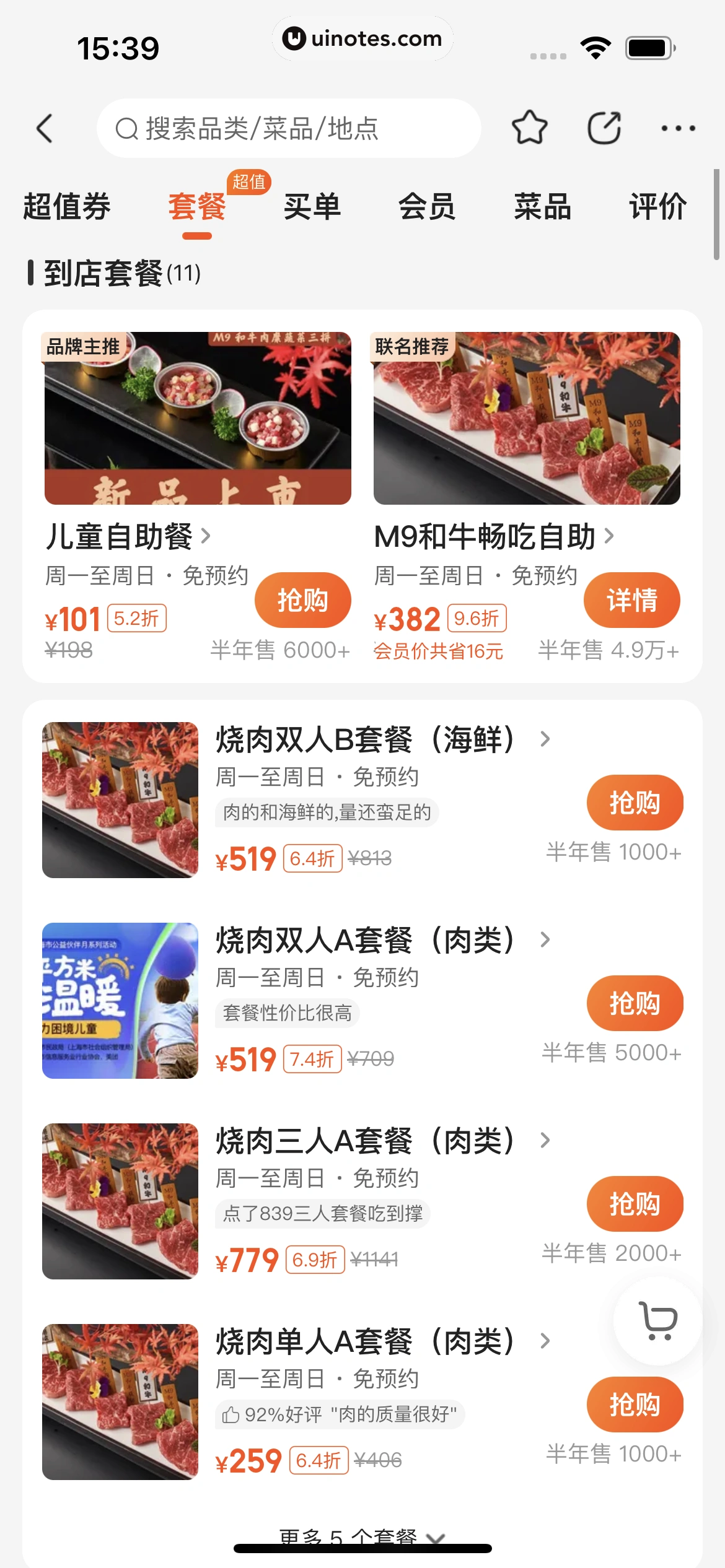The width and height of the screenshot is (725, 1568).
Task: Tap 抢购 for 儿童自助餐
Action: pos(302,600)
